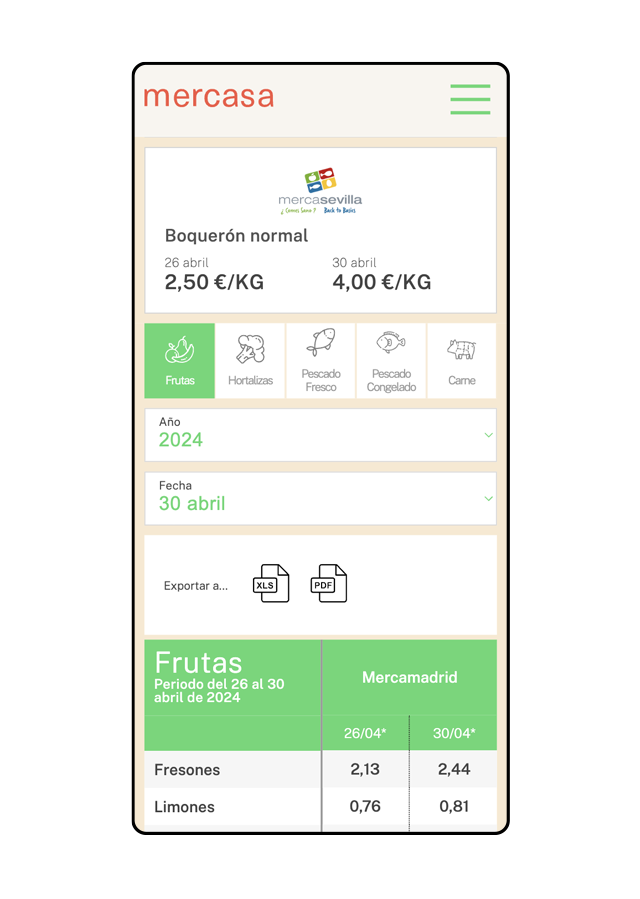640x899 pixels.
Task: Open the Pescado Congelado tab
Action: tap(391, 361)
